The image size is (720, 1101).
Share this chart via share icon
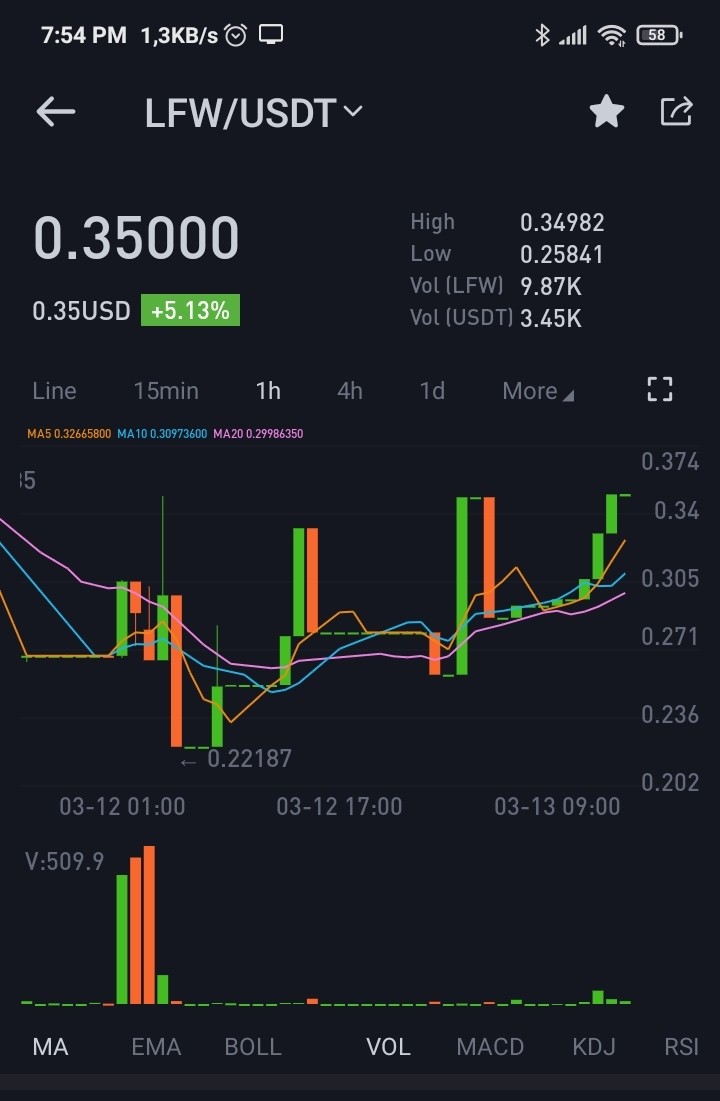tap(676, 112)
